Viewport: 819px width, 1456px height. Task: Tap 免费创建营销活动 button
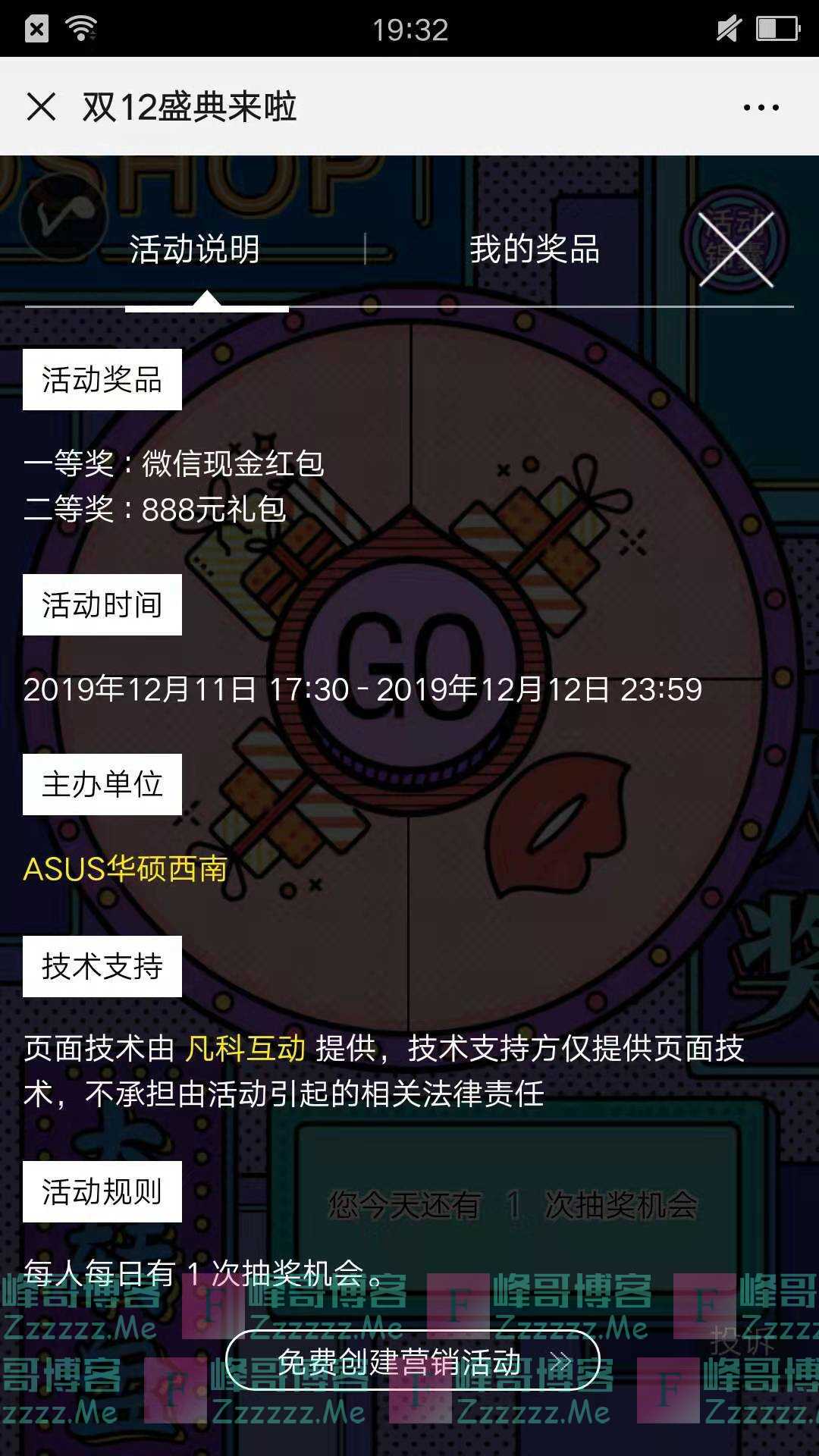(x=413, y=1363)
